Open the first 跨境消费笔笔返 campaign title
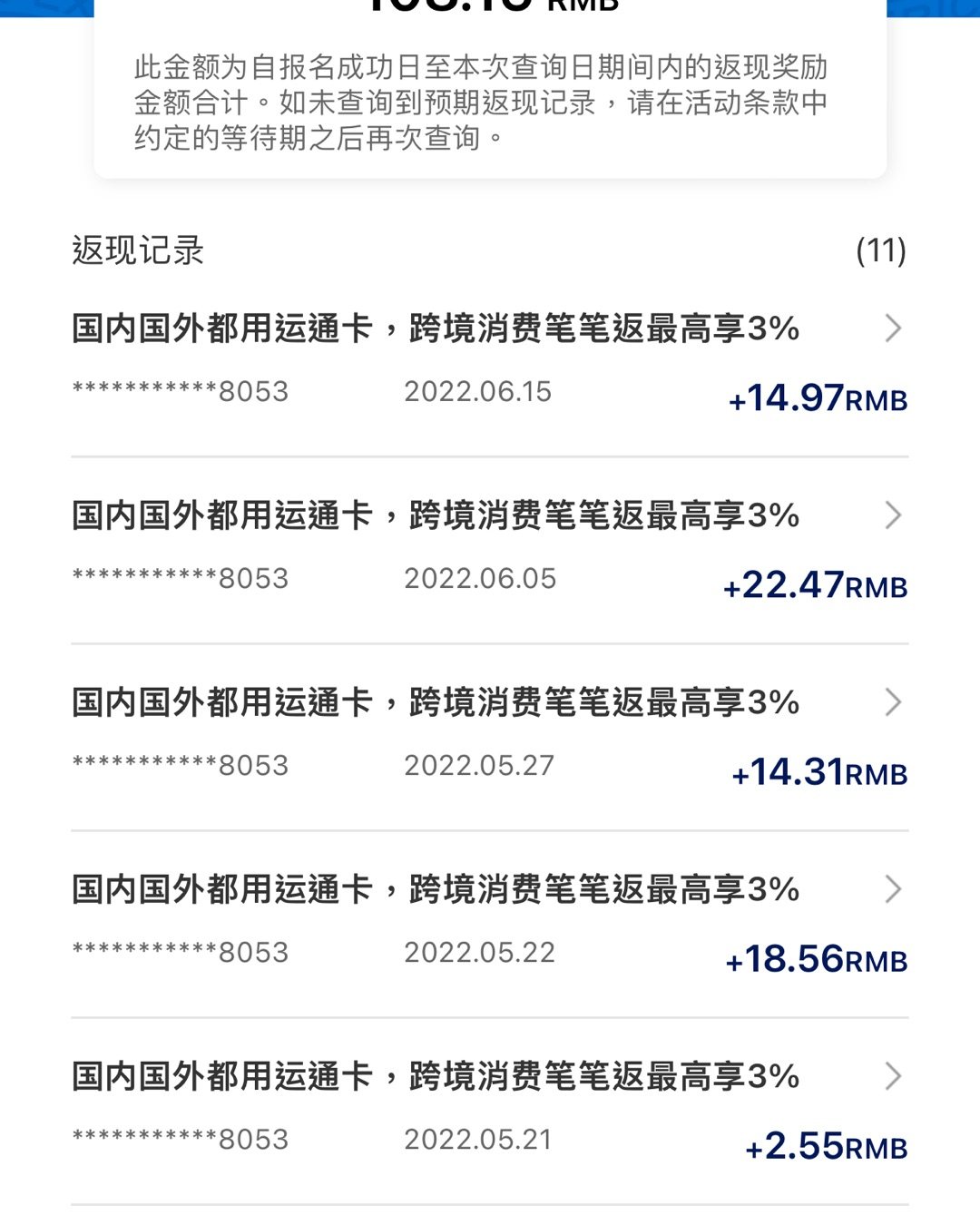 436,328
